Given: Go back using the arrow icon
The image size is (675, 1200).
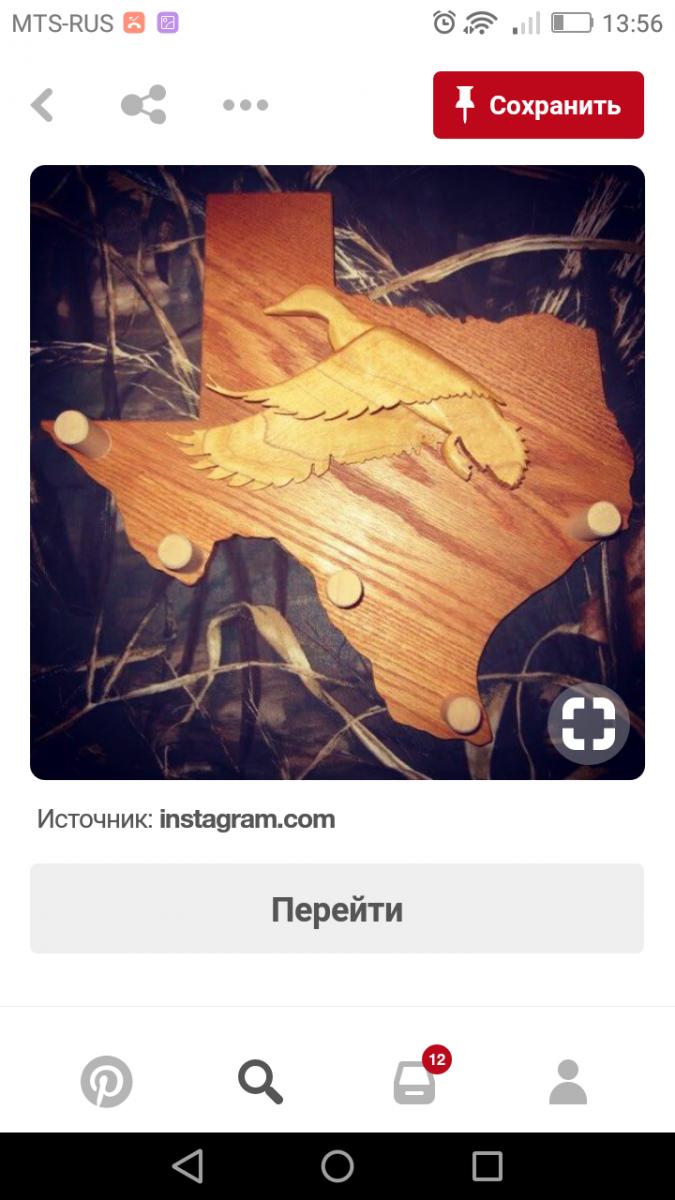Looking at the screenshot, I should click(x=42, y=105).
